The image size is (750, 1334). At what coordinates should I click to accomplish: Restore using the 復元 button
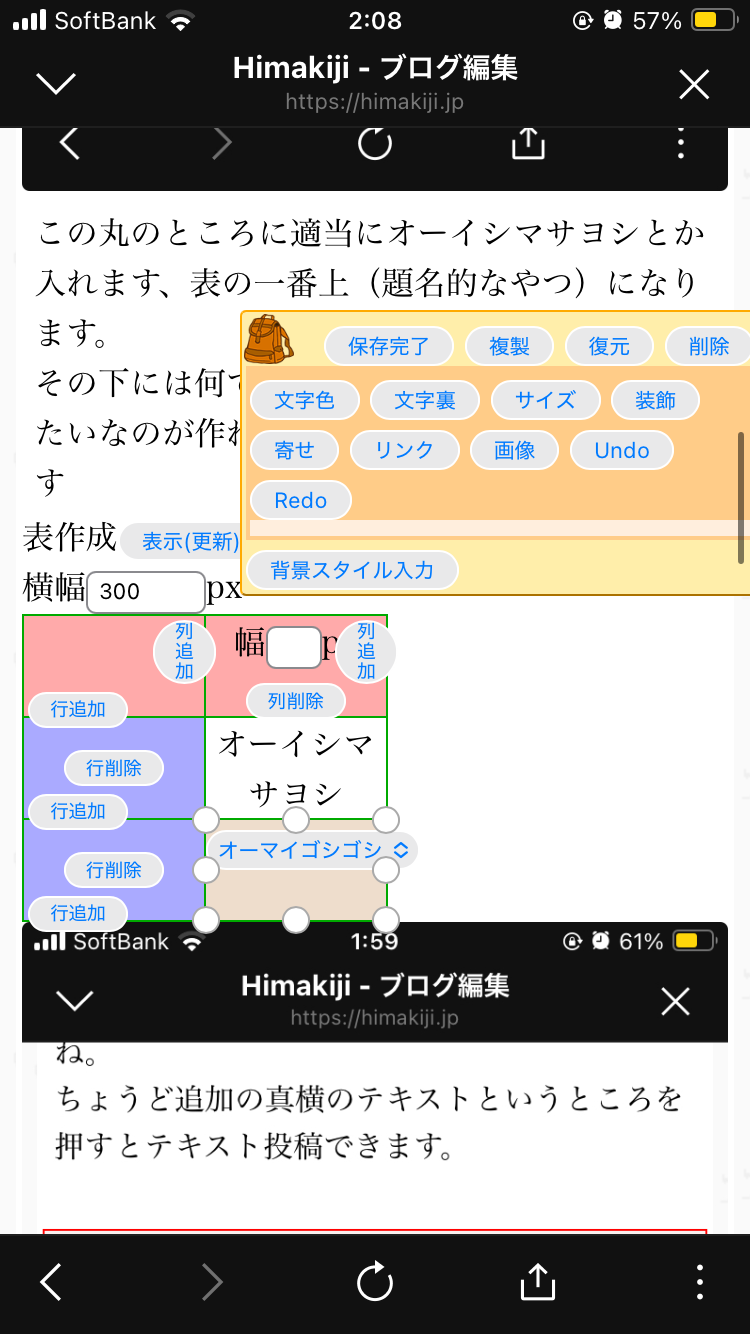609,346
